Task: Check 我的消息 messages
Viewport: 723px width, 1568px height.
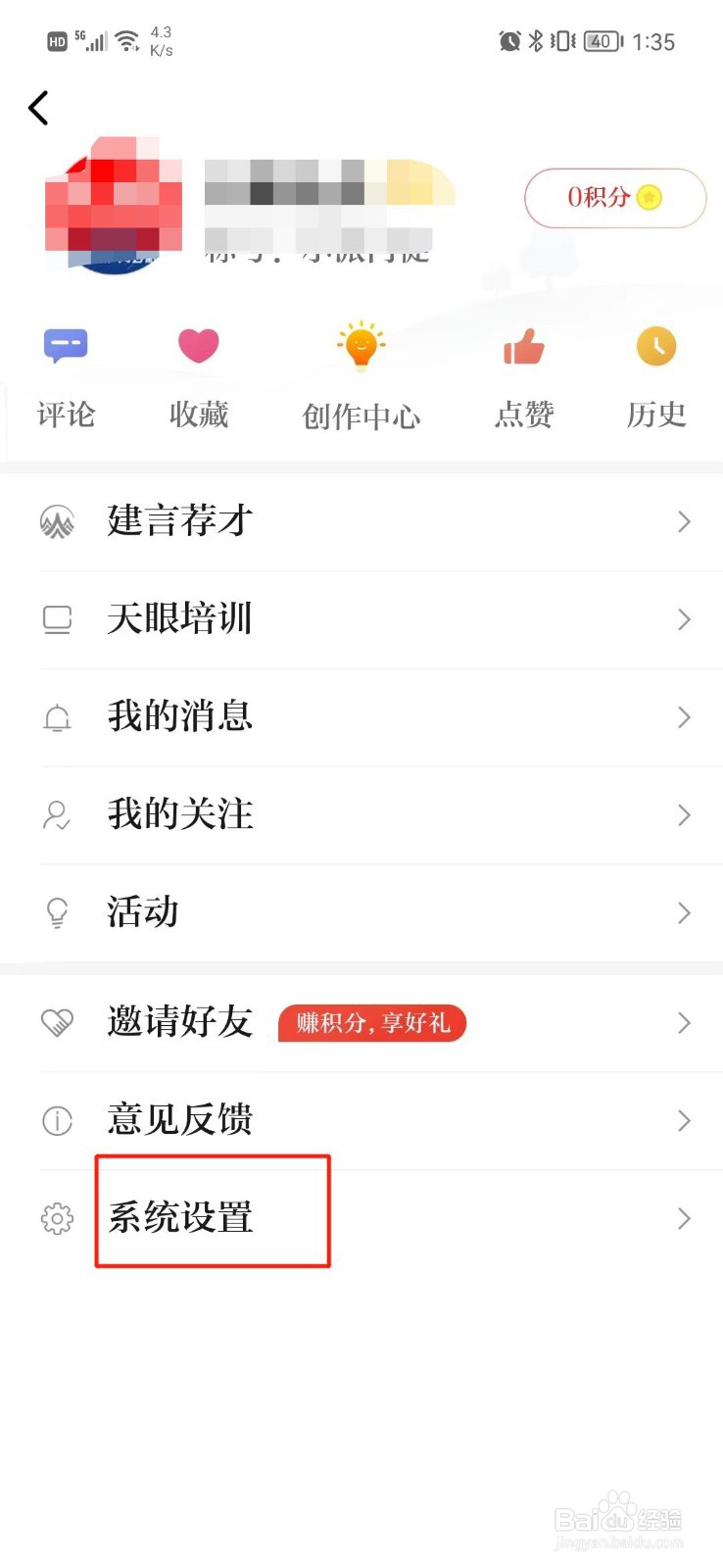Action: pyautogui.click(x=362, y=717)
